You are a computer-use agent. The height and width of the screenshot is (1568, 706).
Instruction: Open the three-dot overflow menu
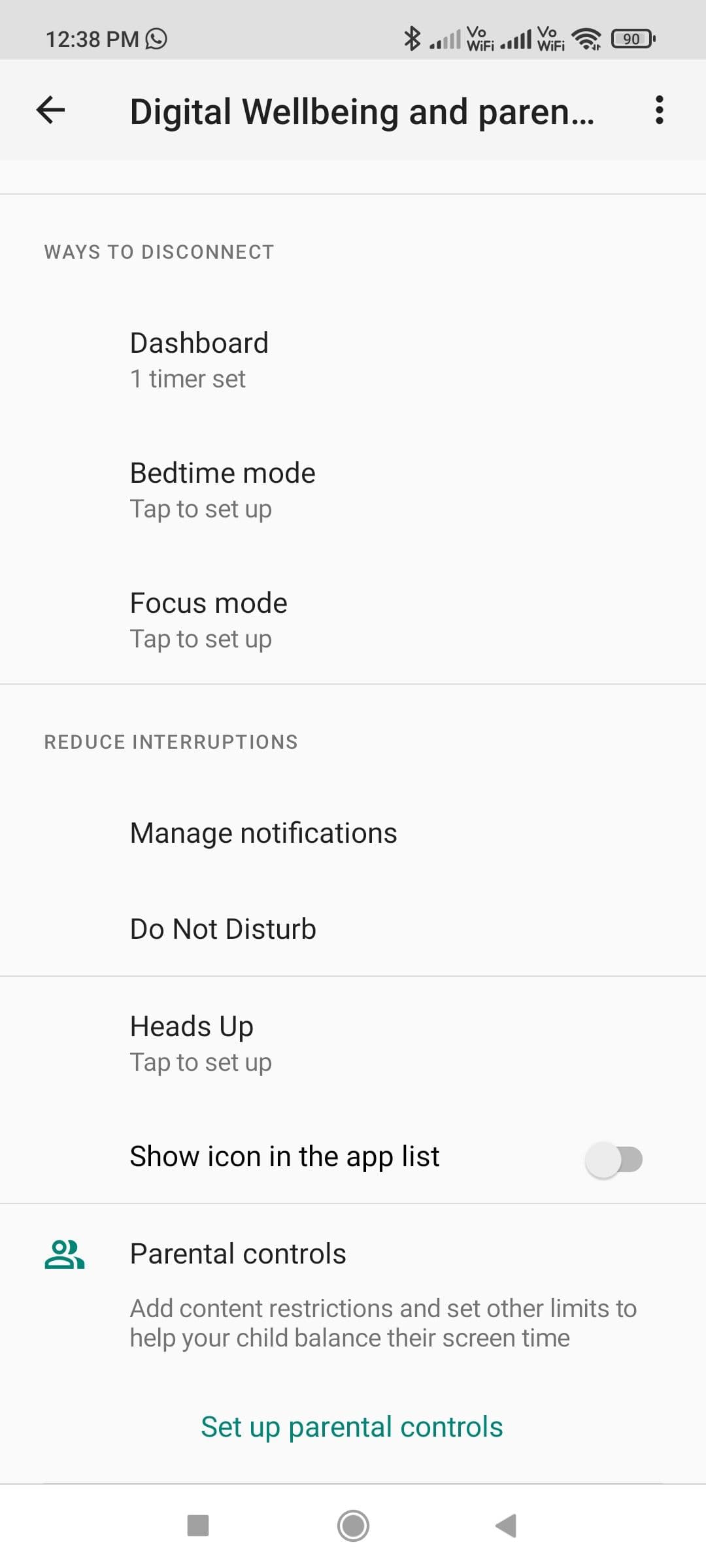point(659,110)
